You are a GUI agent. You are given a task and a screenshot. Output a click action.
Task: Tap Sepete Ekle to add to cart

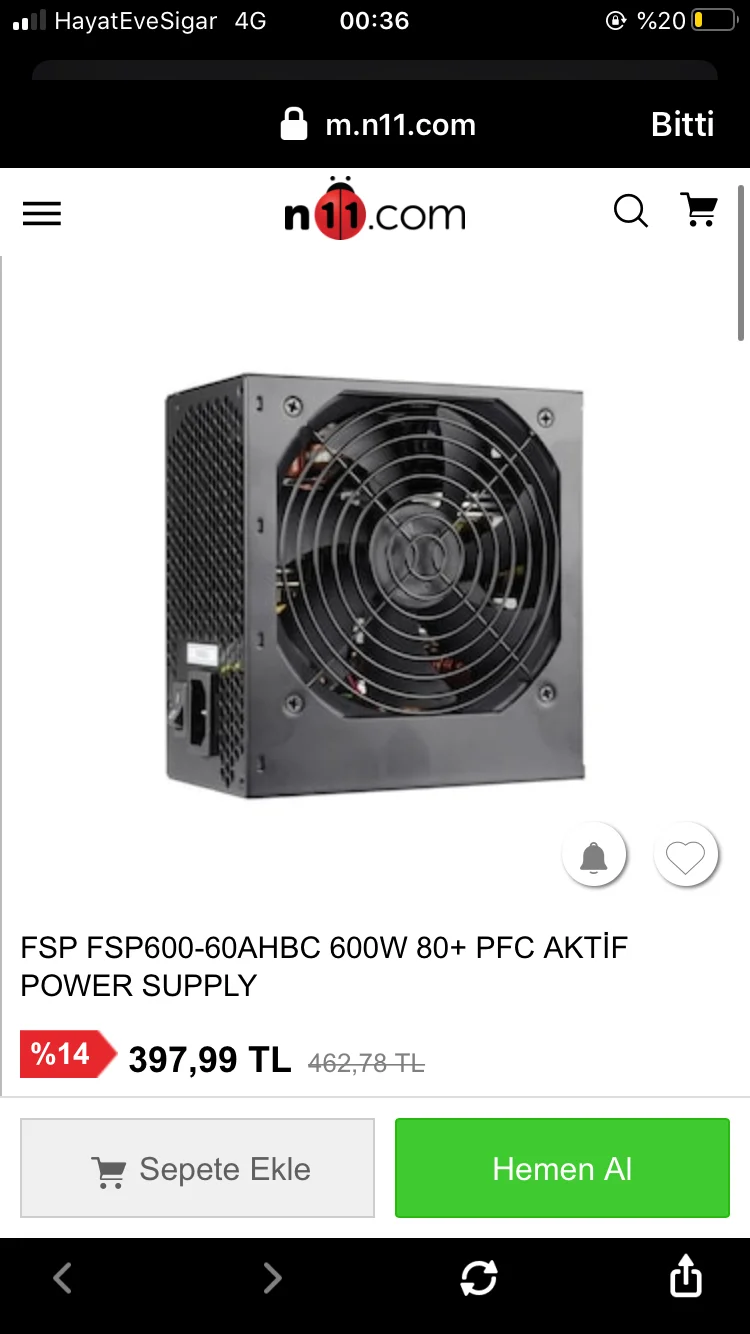coord(198,1168)
